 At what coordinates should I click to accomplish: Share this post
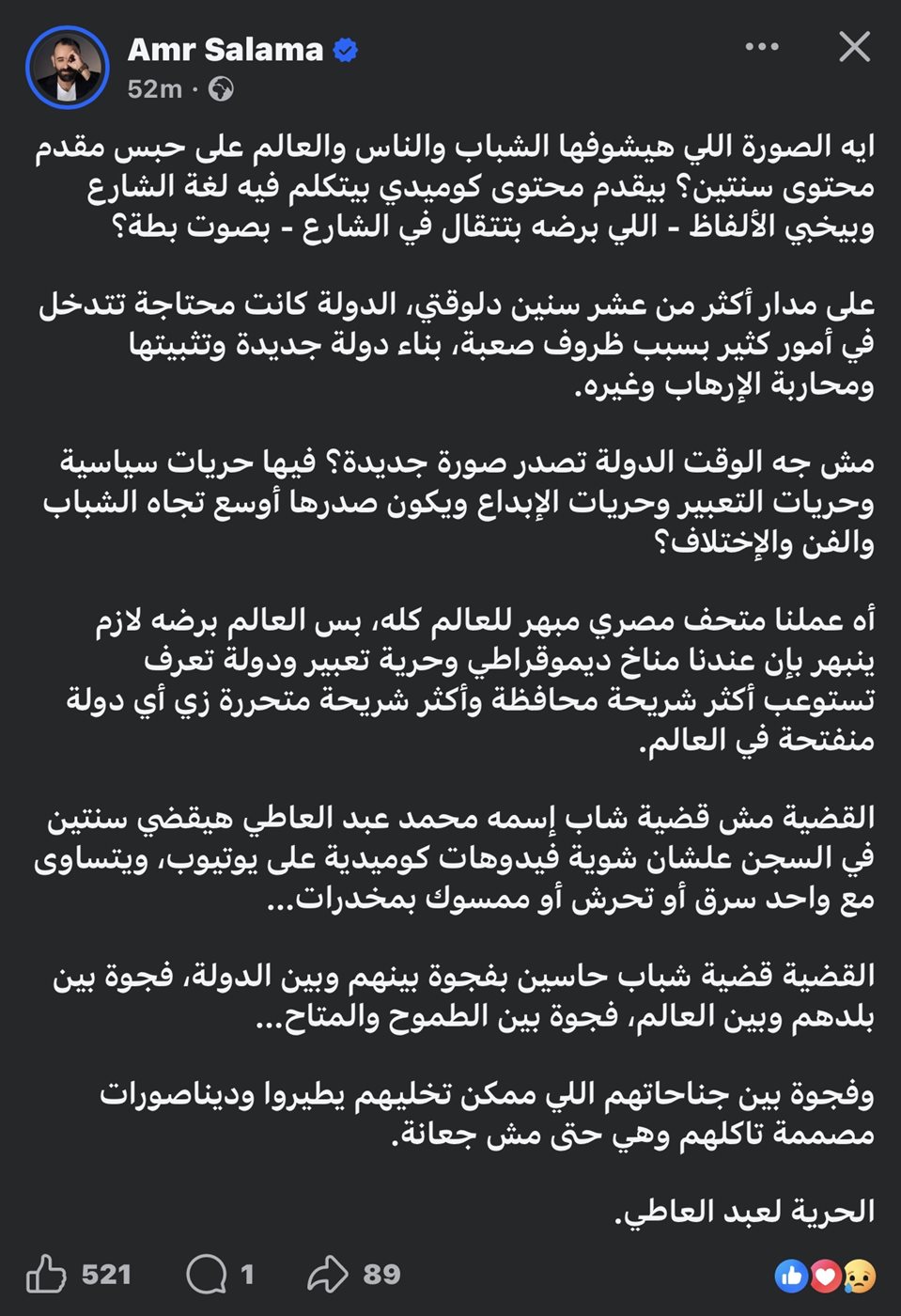[328, 1275]
